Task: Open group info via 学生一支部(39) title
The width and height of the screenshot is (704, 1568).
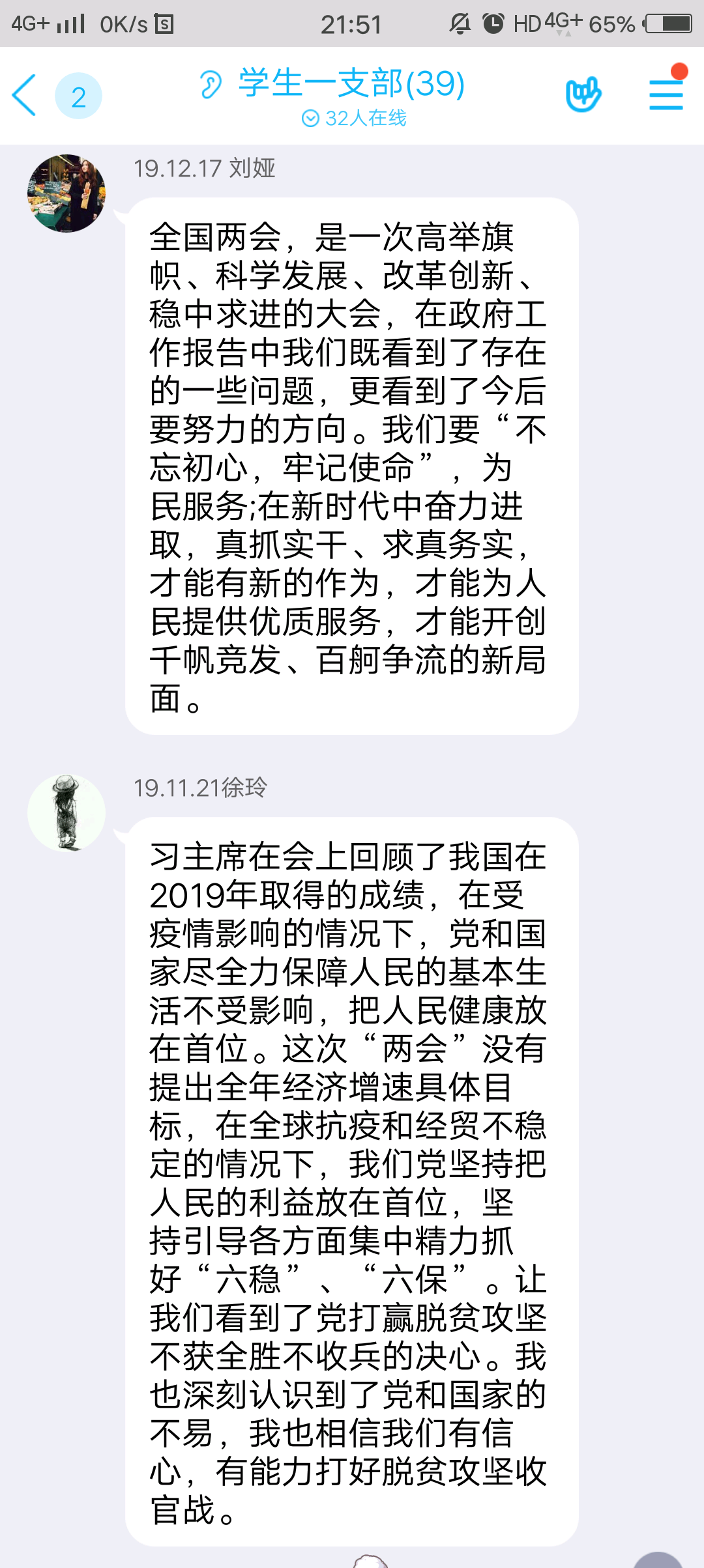Action: pos(352,83)
